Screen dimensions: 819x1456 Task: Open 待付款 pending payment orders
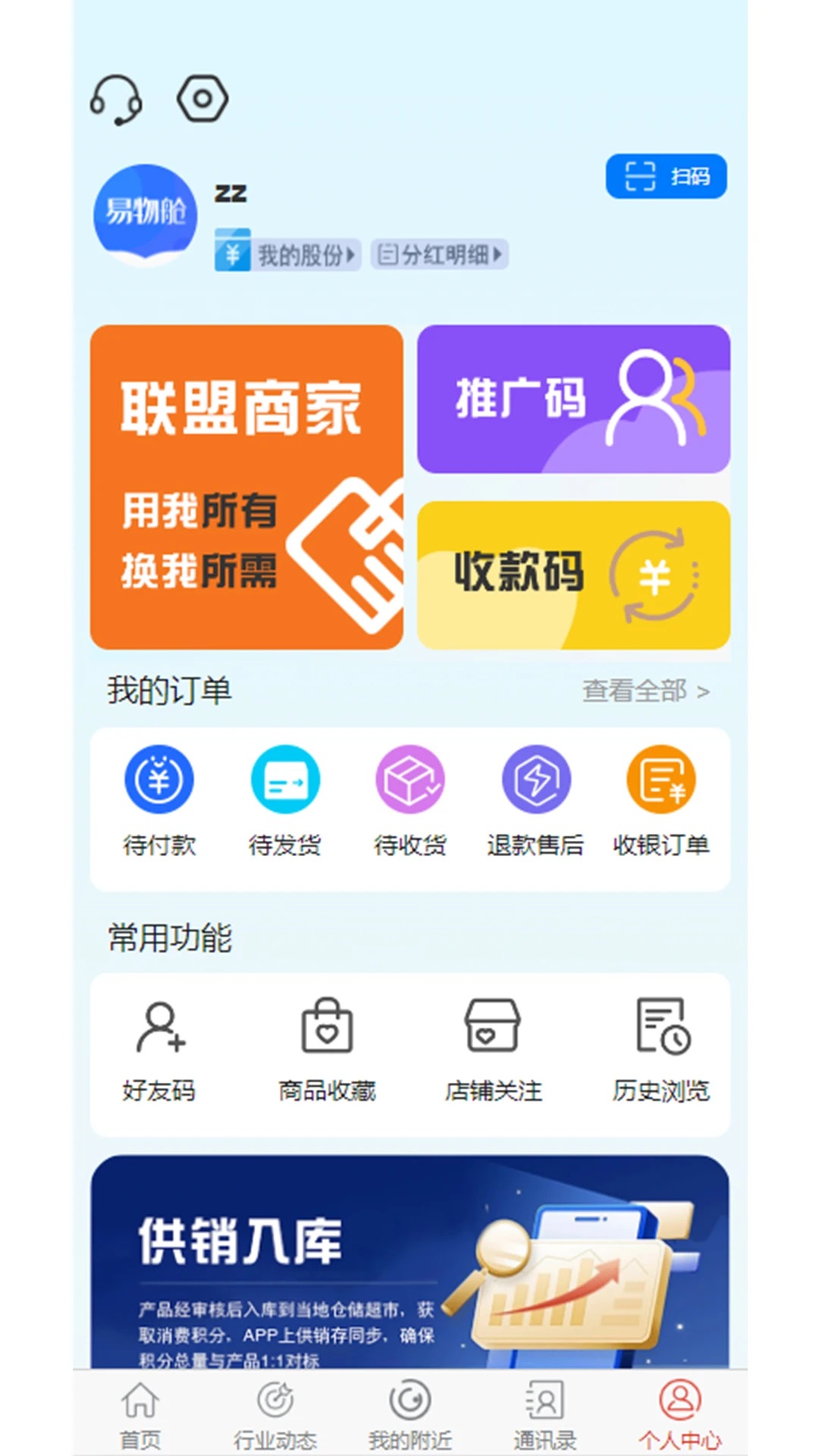click(160, 804)
